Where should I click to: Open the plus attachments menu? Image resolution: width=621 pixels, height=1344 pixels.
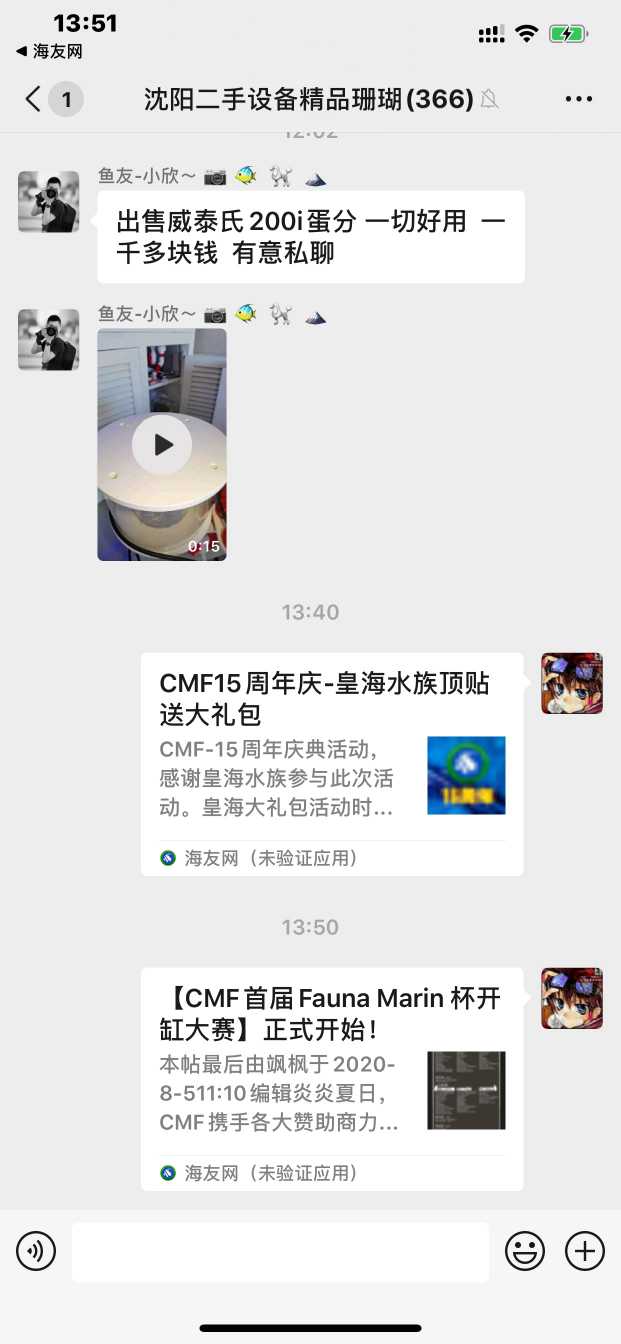click(585, 1251)
